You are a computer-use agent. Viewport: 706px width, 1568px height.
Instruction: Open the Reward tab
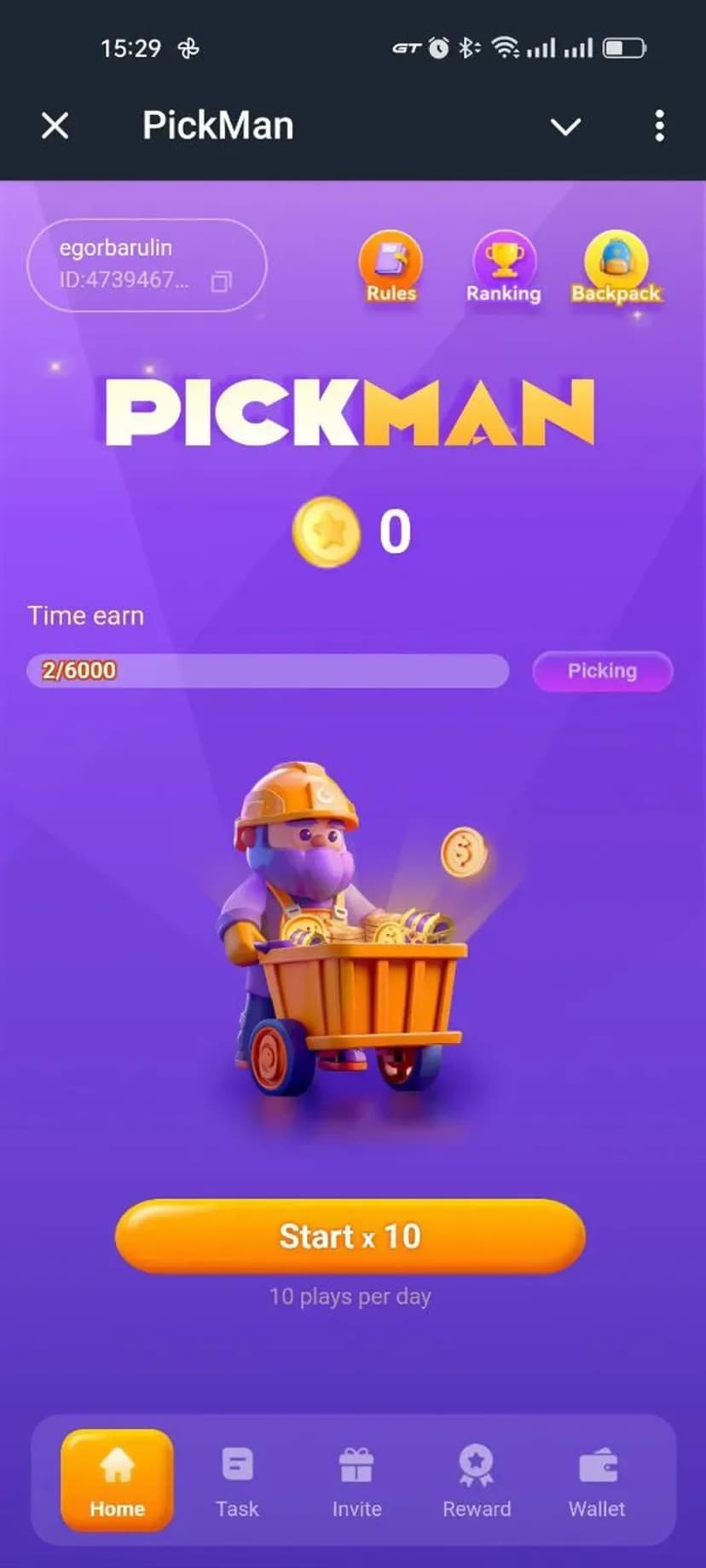(477, 1482)
